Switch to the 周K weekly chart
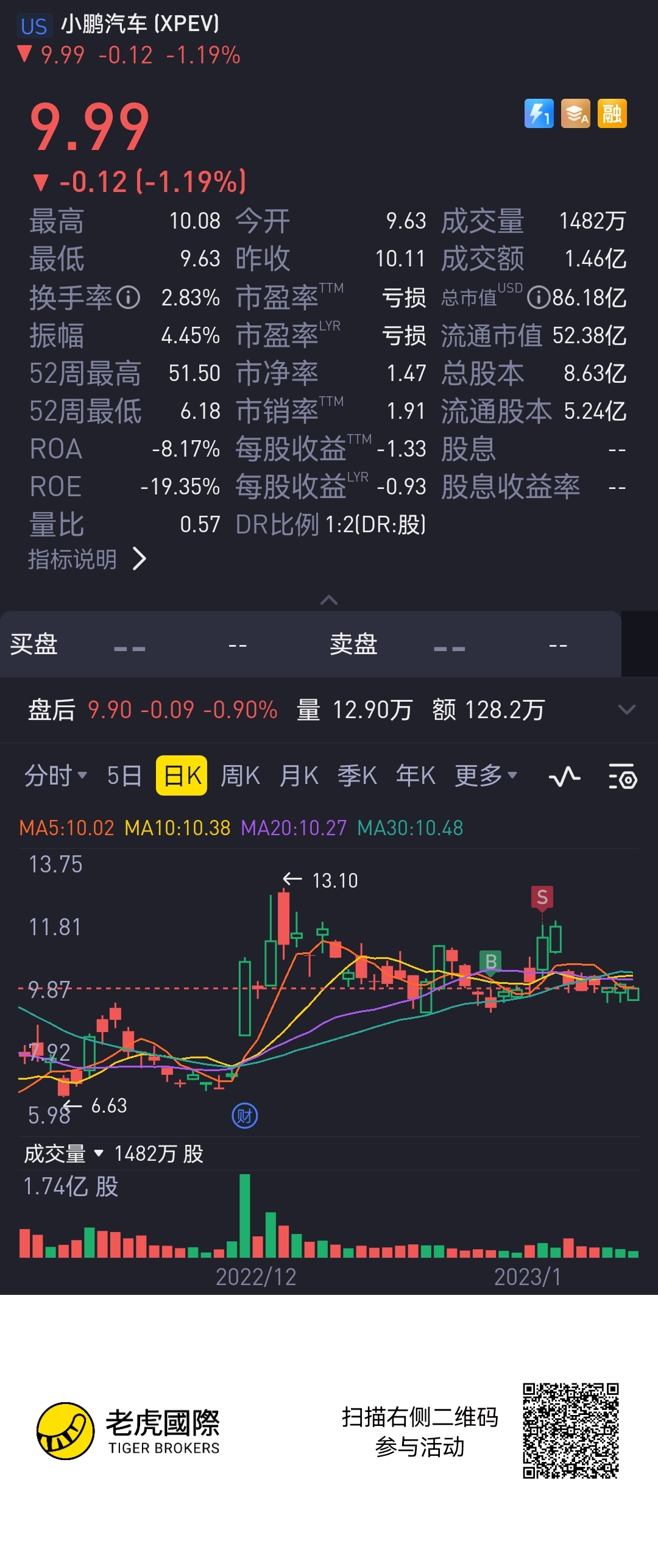 [240, 775]
